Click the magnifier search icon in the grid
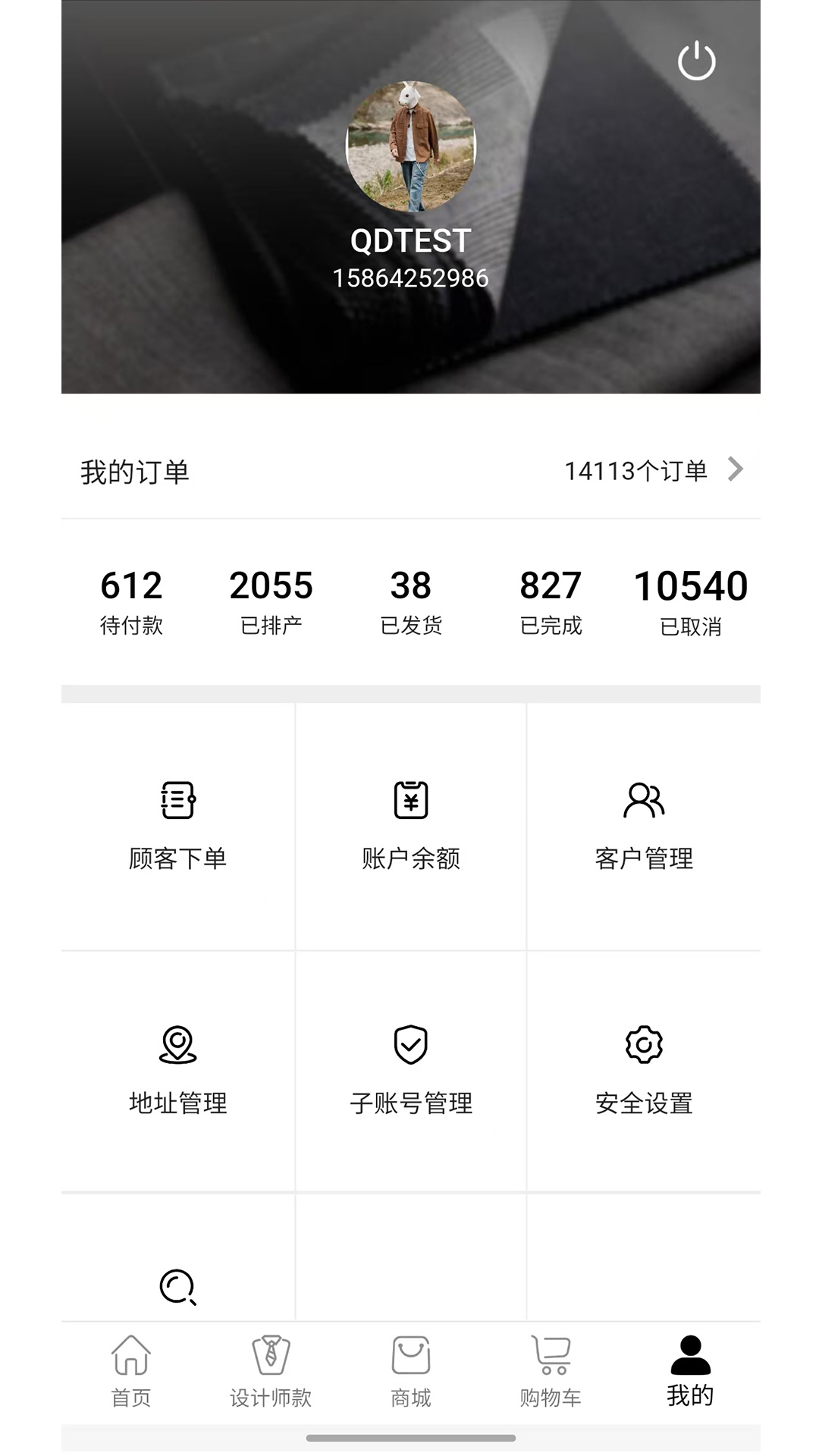Viewport: 819px width, 1456px height. (177, 1285)
